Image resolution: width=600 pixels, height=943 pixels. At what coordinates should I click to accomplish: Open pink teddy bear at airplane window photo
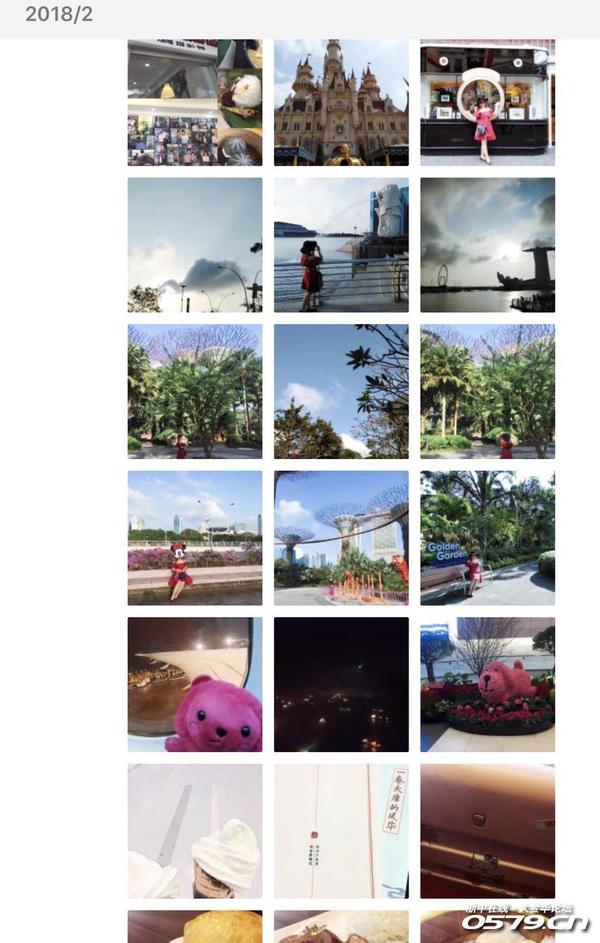195,684
